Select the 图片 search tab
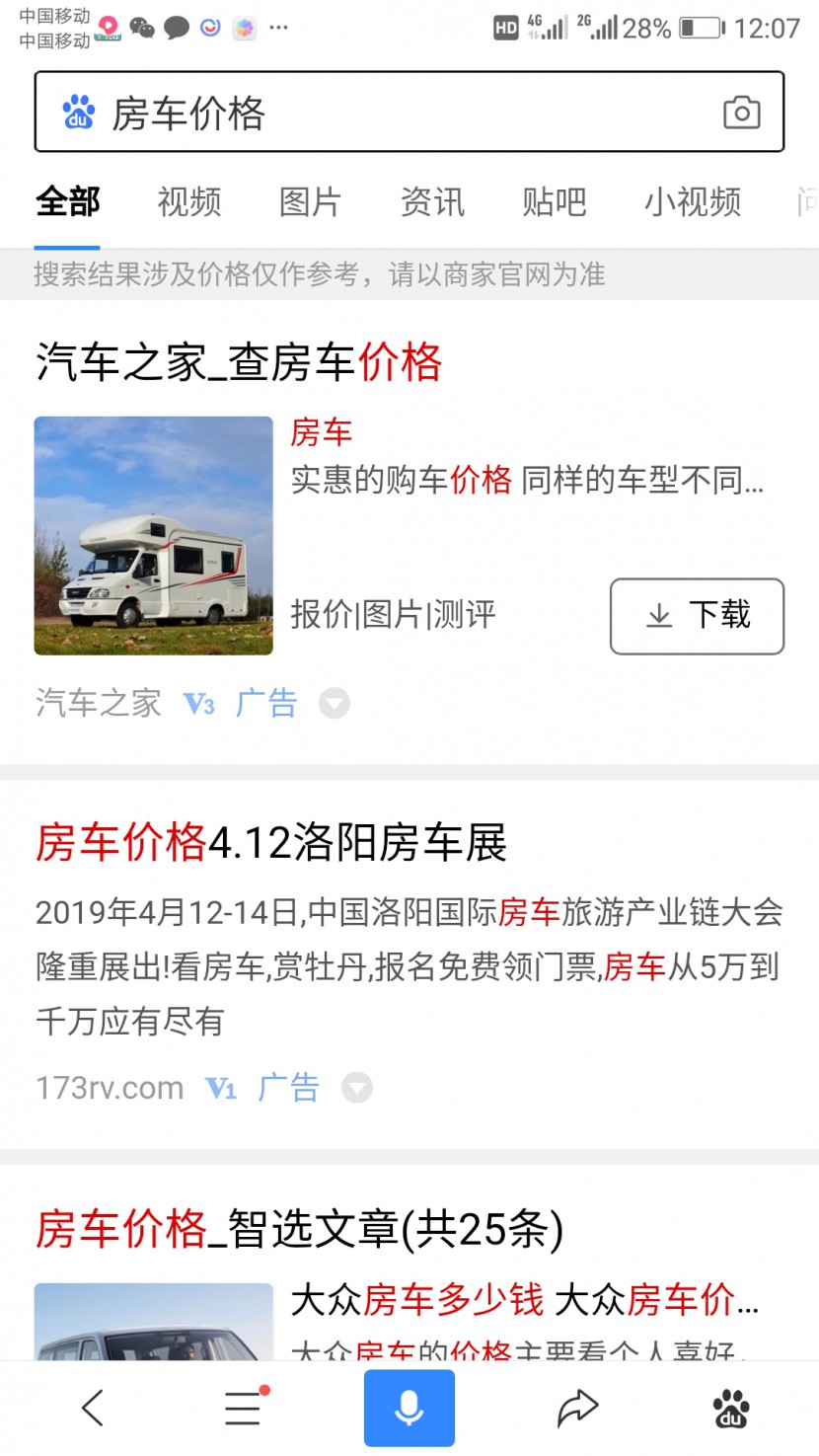 pyautogui.click(x=311, y=201)
